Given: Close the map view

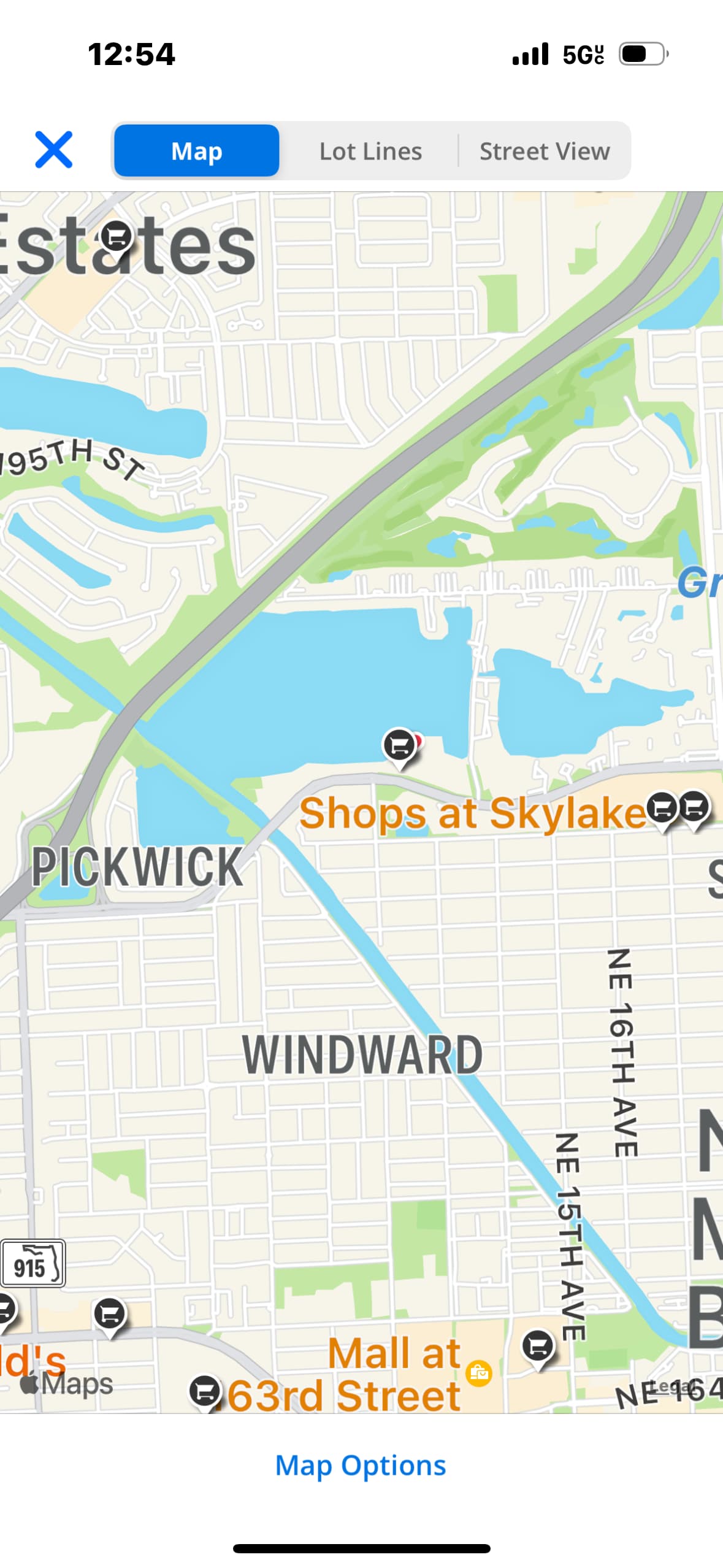Looking at the screenshot, I should coord(53,149).
